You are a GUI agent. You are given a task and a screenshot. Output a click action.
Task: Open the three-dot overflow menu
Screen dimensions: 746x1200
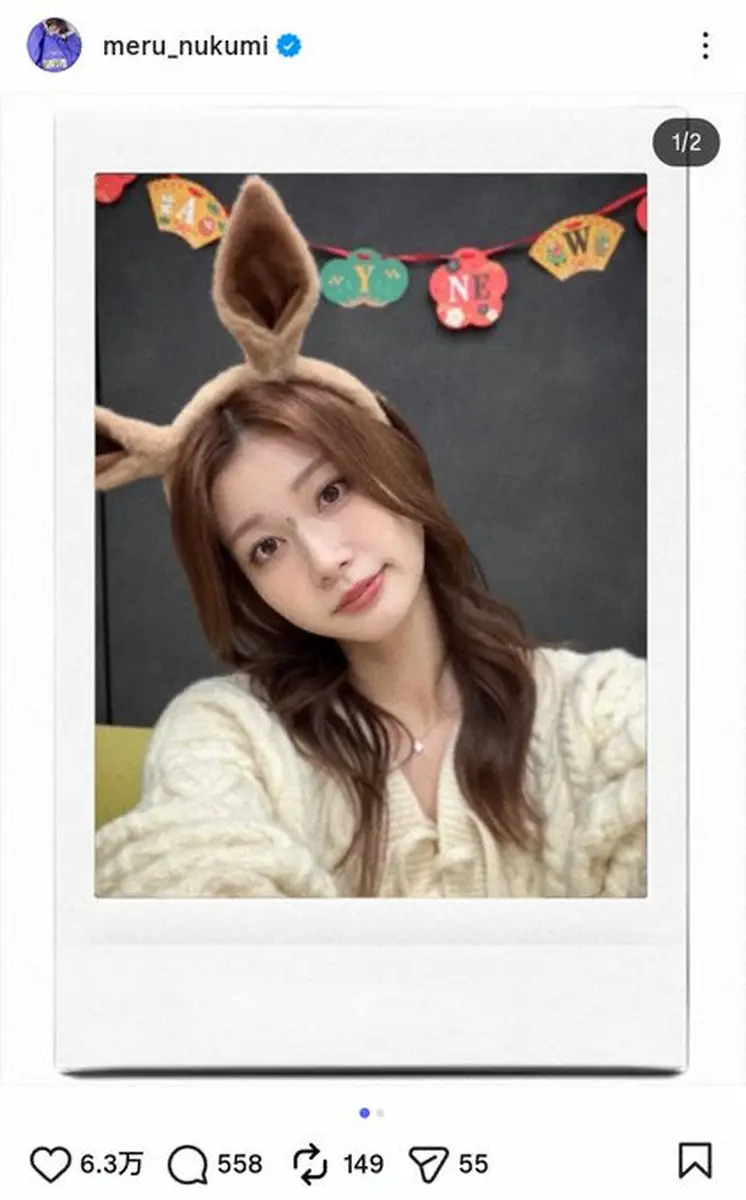point(705,46)
